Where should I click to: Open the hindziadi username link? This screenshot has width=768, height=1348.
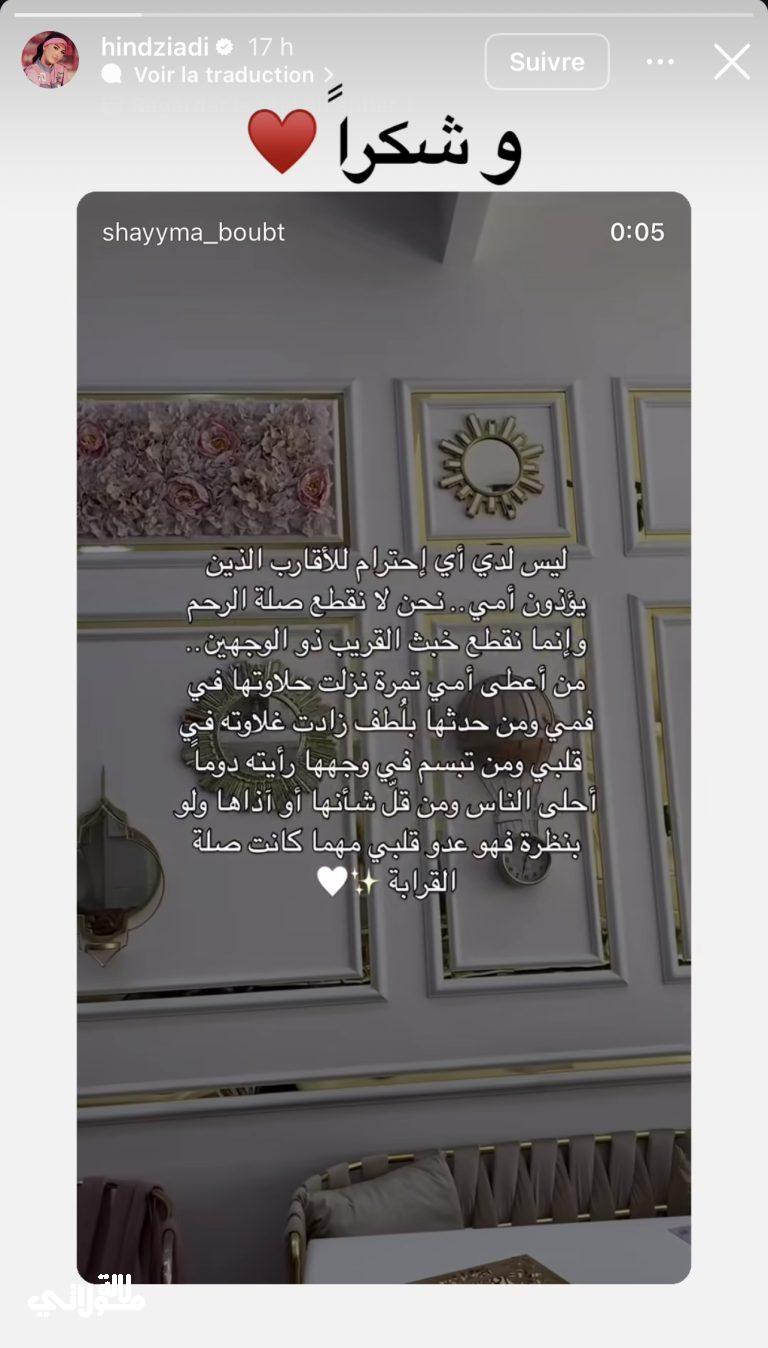(x=154, y=46)
